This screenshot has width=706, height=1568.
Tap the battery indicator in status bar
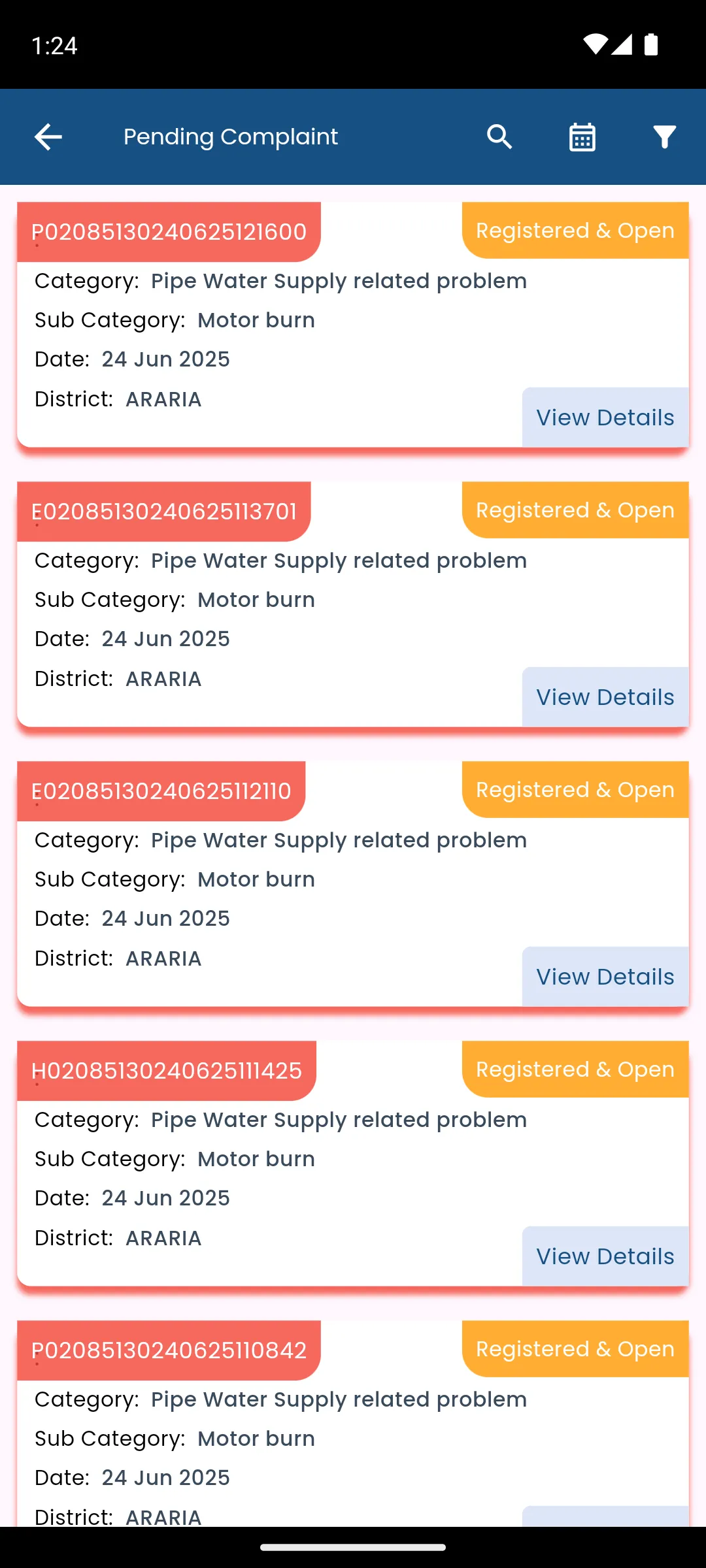click(x=650, y=44)
